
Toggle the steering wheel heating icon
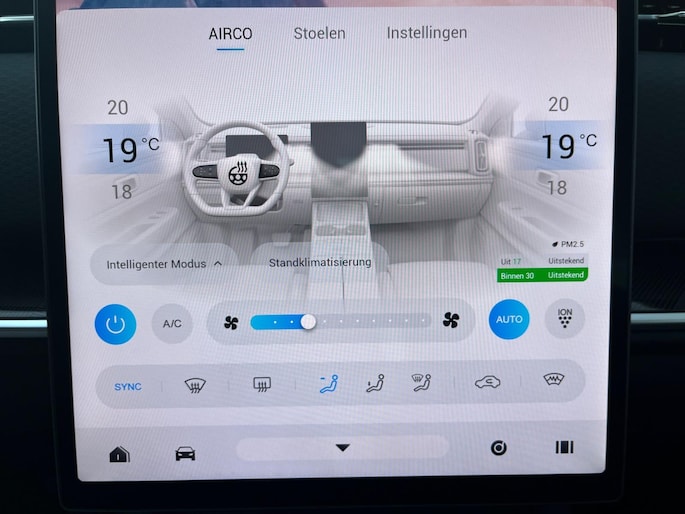tap(240, 173)
